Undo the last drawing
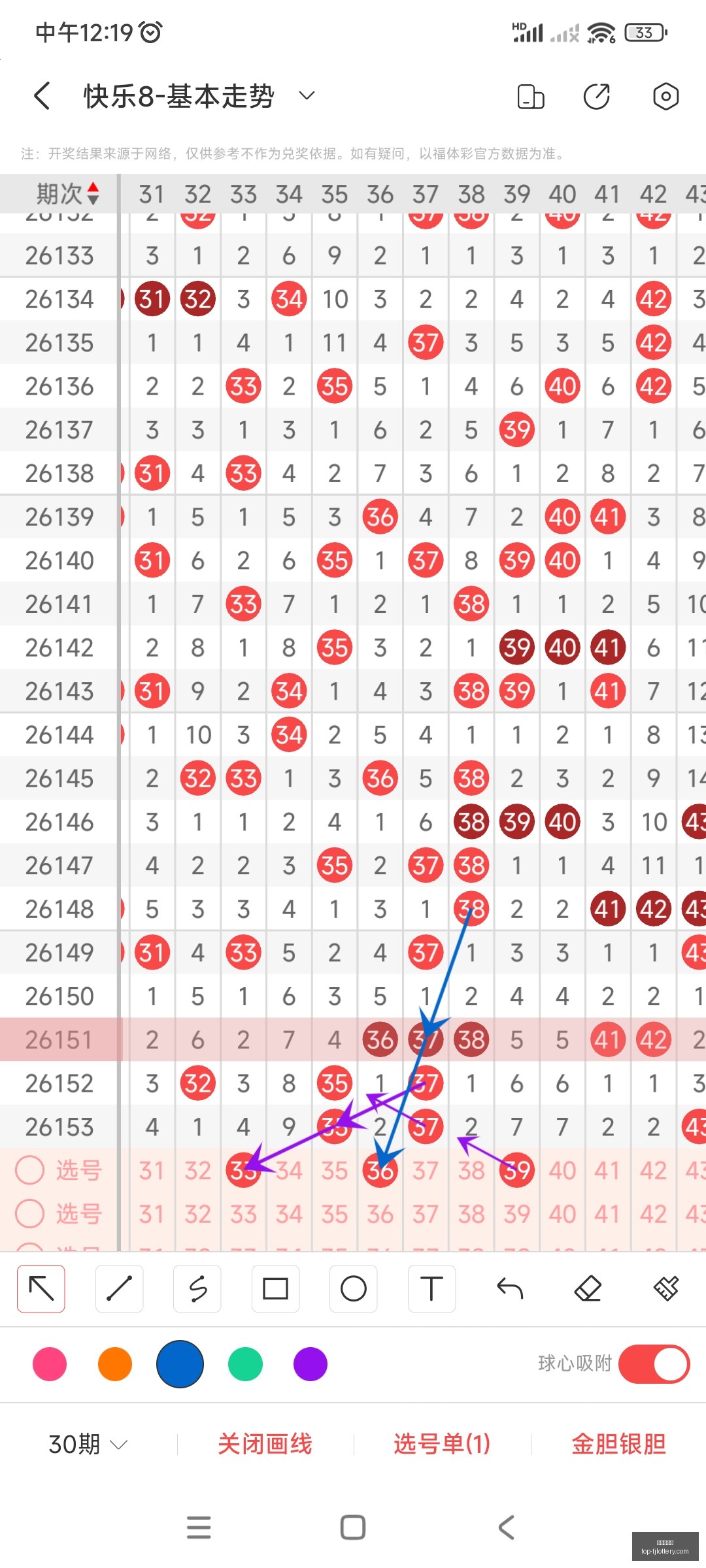Screen dimensions: 706x1568 pyautogui.click(x=510, y=1289)
